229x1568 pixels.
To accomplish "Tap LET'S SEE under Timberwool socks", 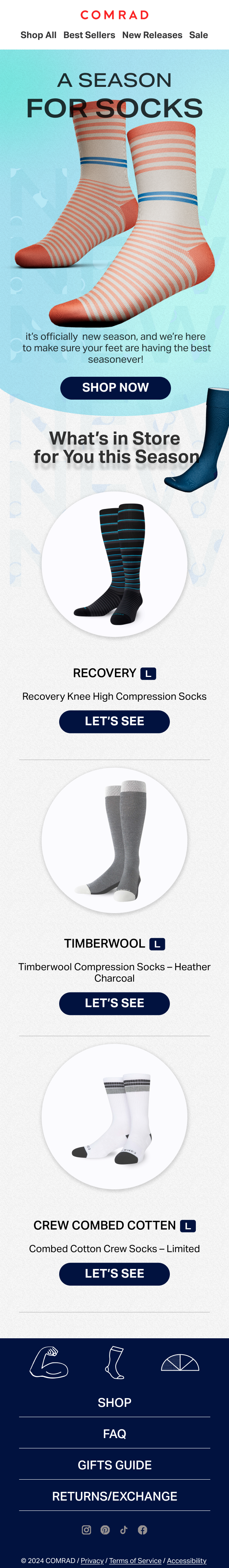I will click(114, 1003).
